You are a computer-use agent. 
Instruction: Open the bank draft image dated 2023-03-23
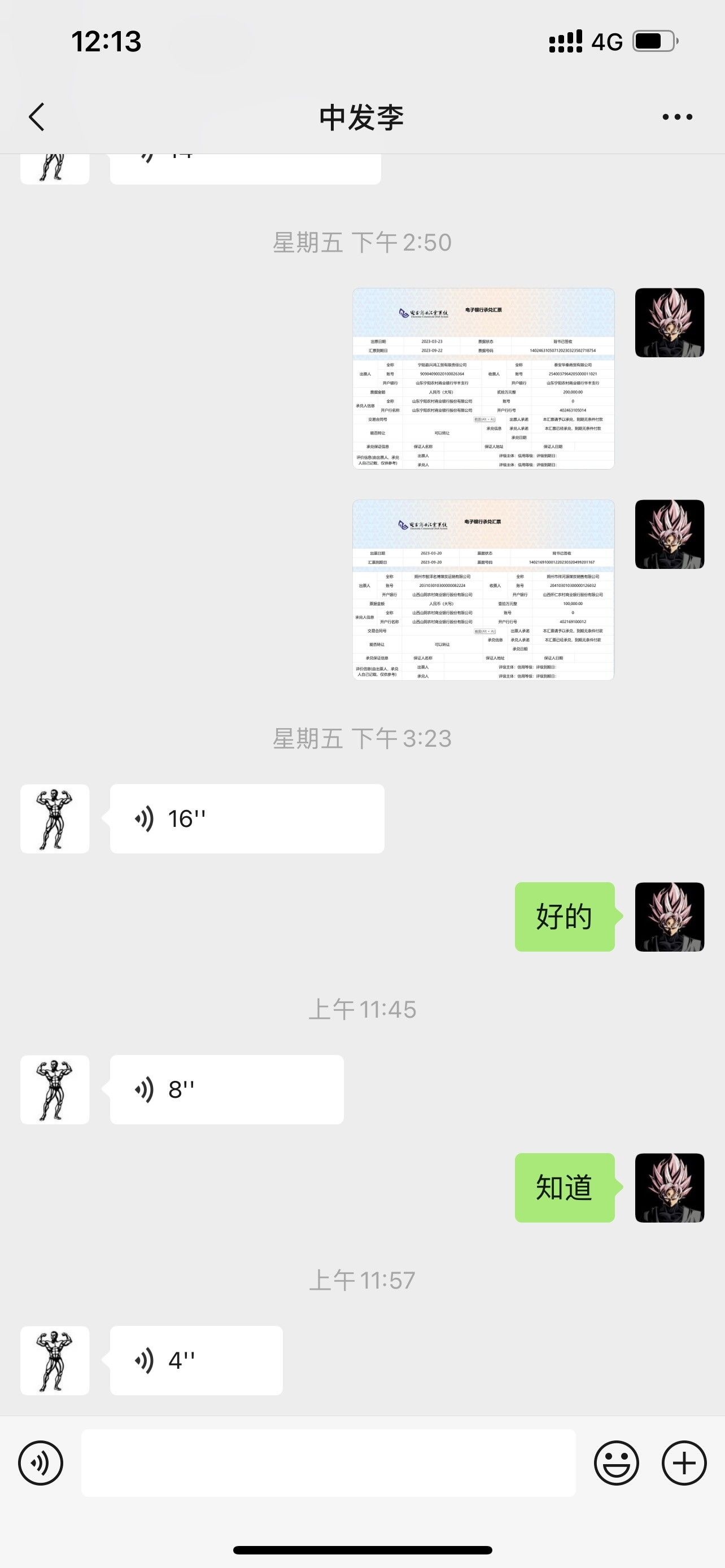tap(483, 379)
